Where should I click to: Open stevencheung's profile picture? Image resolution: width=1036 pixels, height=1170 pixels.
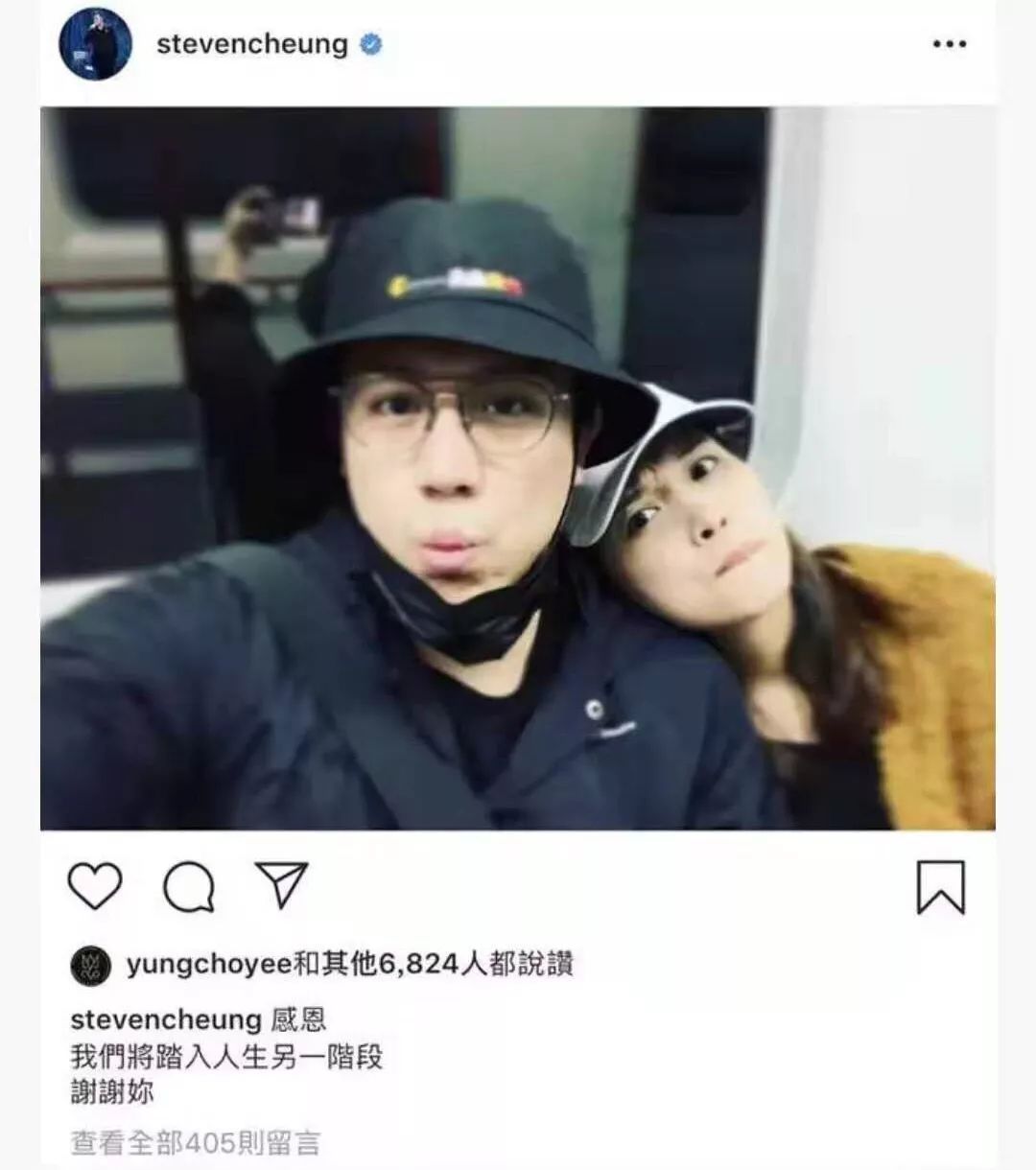click(96, 44)
